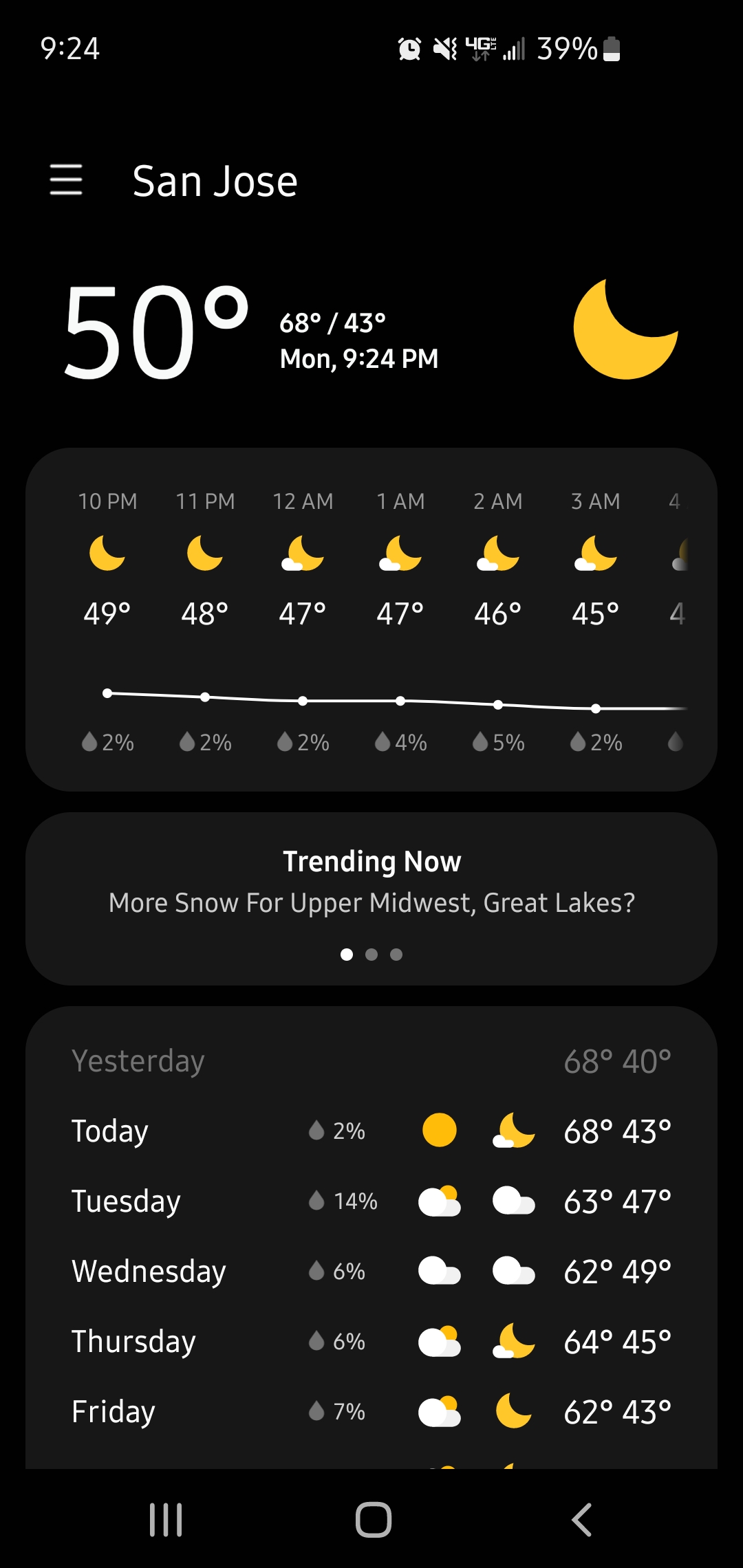743x1568 pixels.
Task: Go back with the system back button
Action: tap(582, 1520)
